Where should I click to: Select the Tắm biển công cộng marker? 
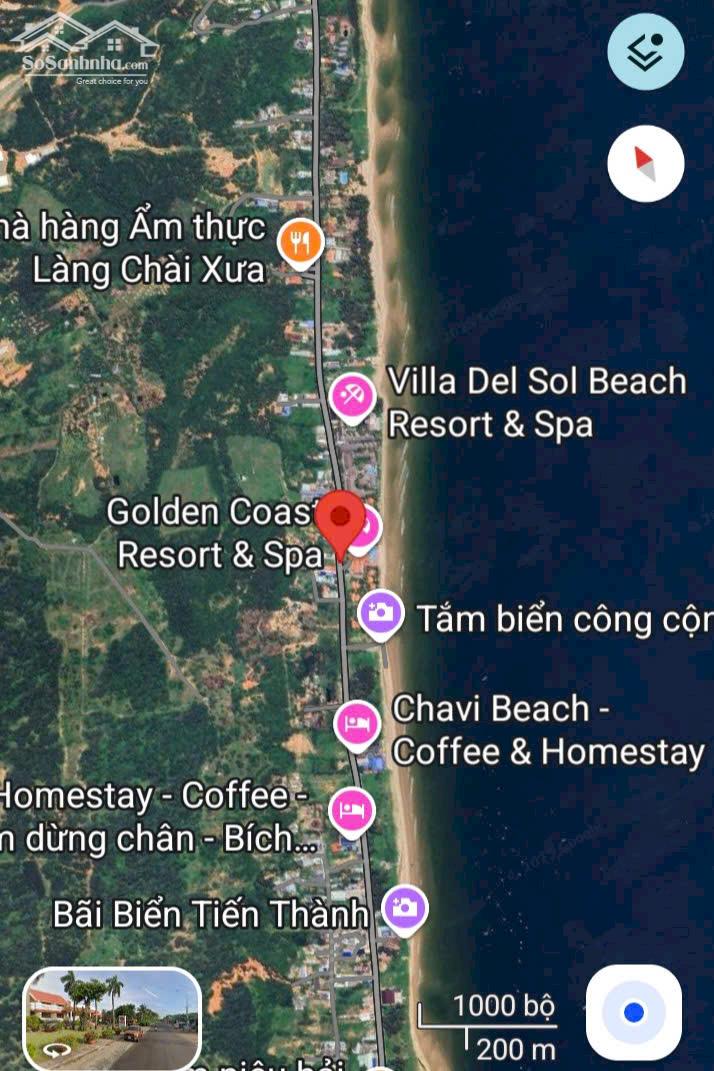(380, 613)
